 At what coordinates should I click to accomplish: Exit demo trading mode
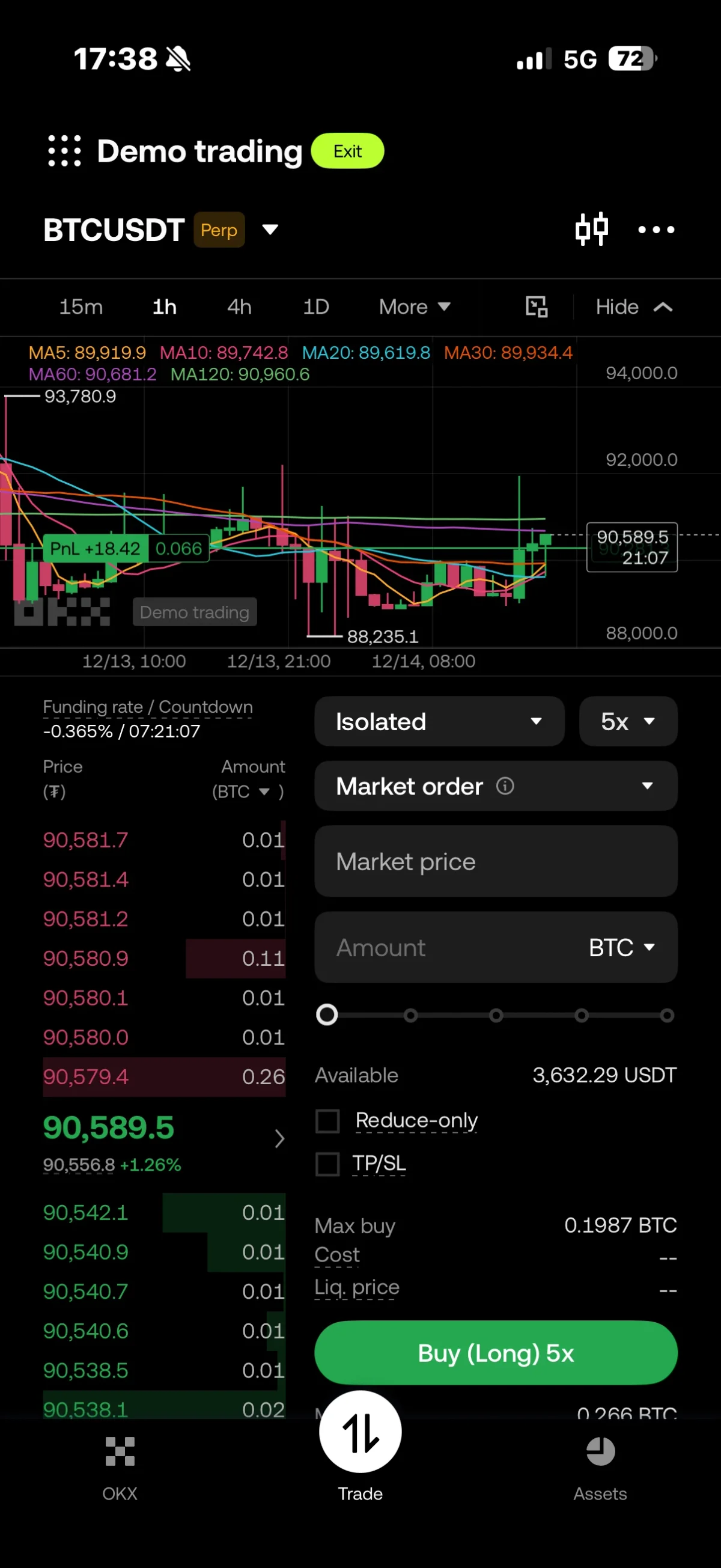pos(347,151)
